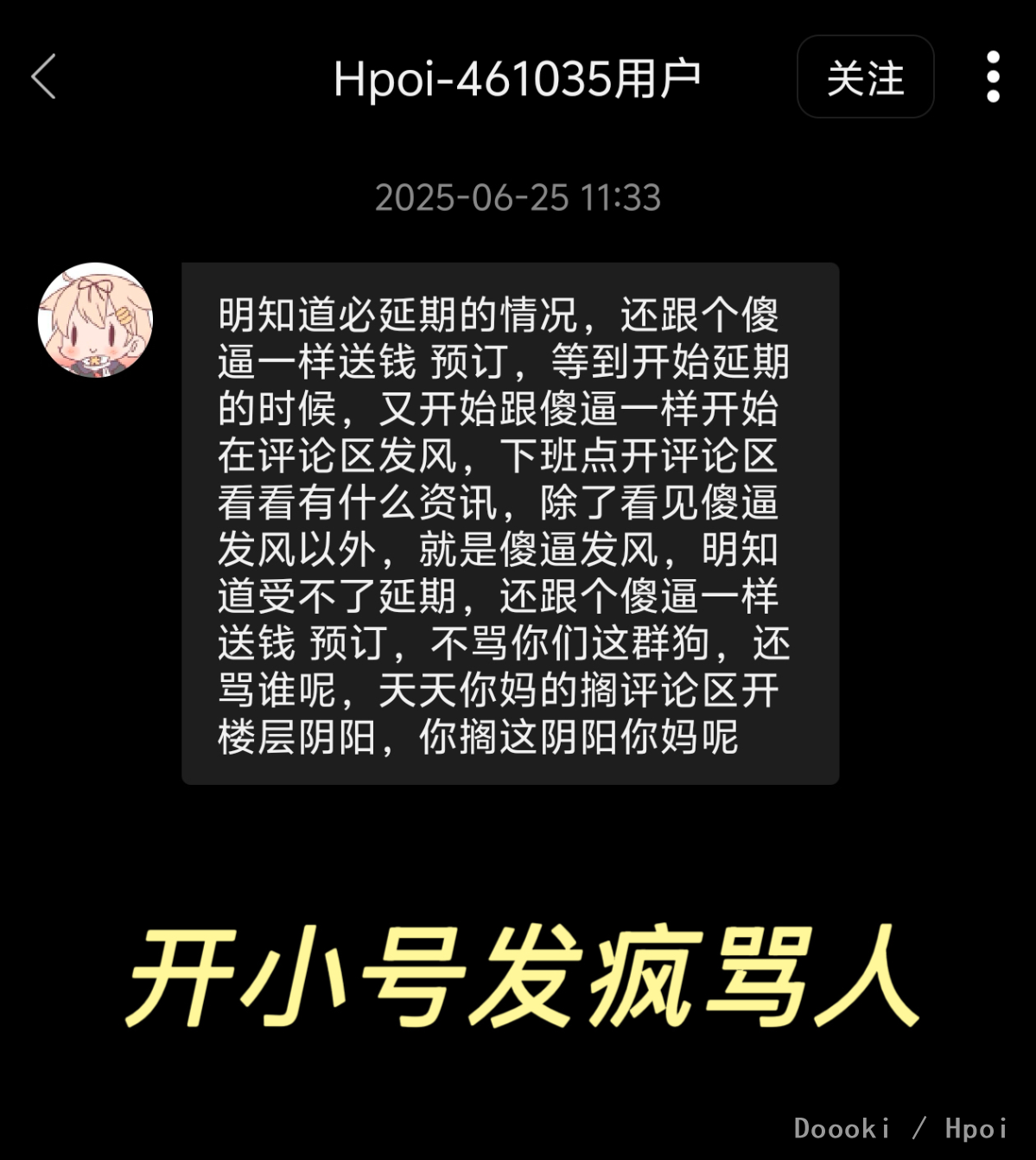Open the three-dot overflow menu
Screen dimensions: 1036x1160
993,77
